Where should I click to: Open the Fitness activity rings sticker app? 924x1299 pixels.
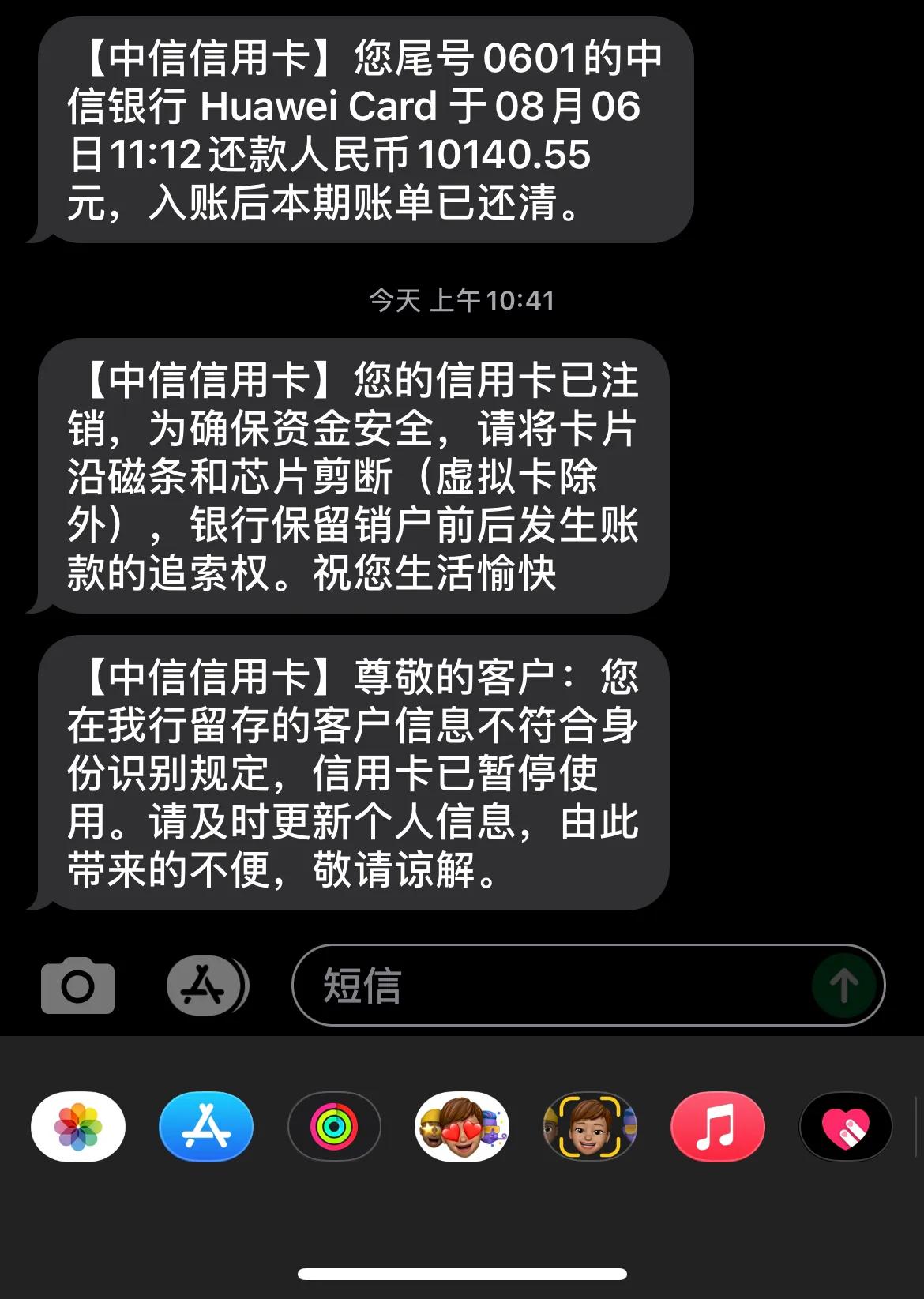tap(334, 1127)
